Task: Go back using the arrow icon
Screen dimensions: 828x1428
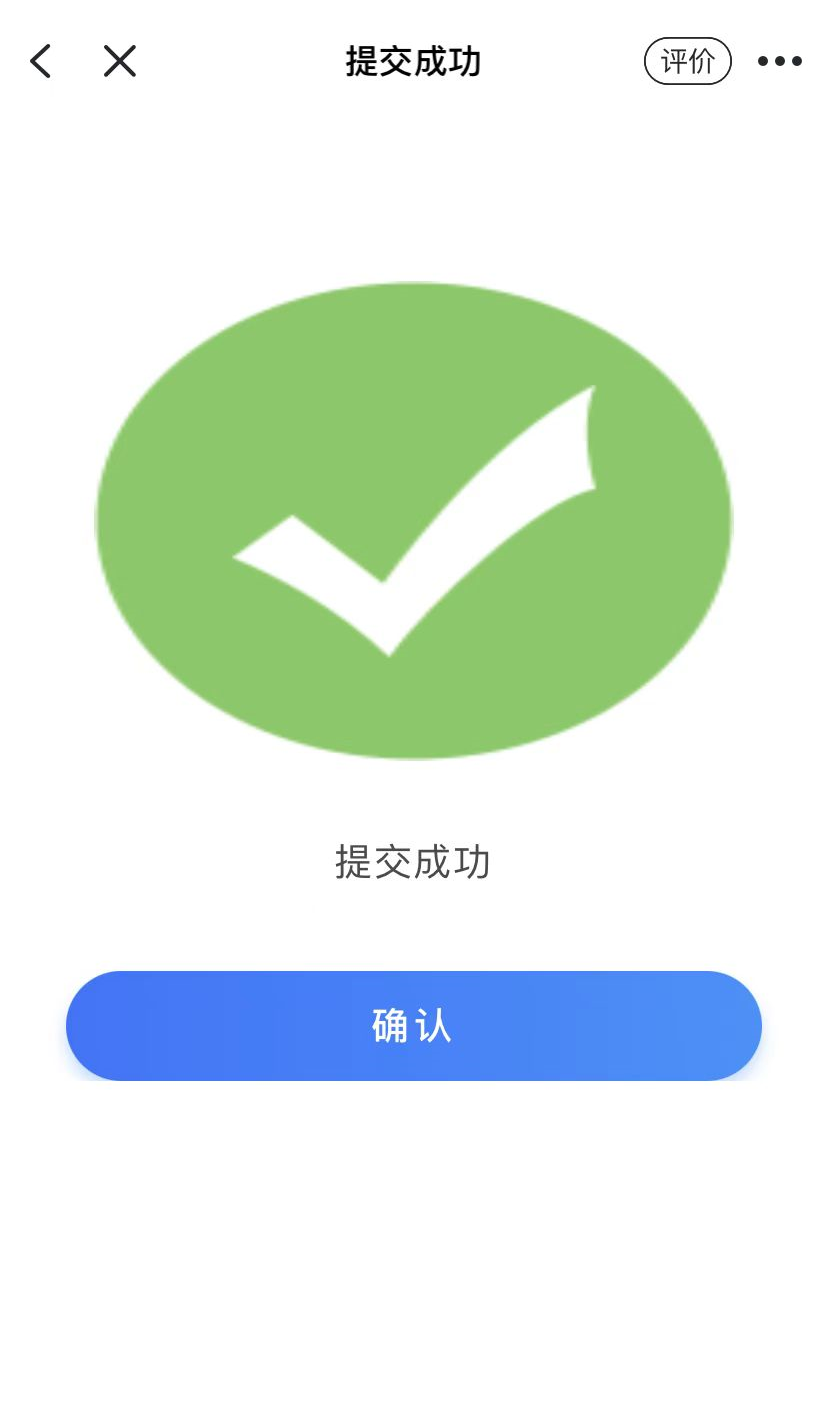Action: [40, 61]
